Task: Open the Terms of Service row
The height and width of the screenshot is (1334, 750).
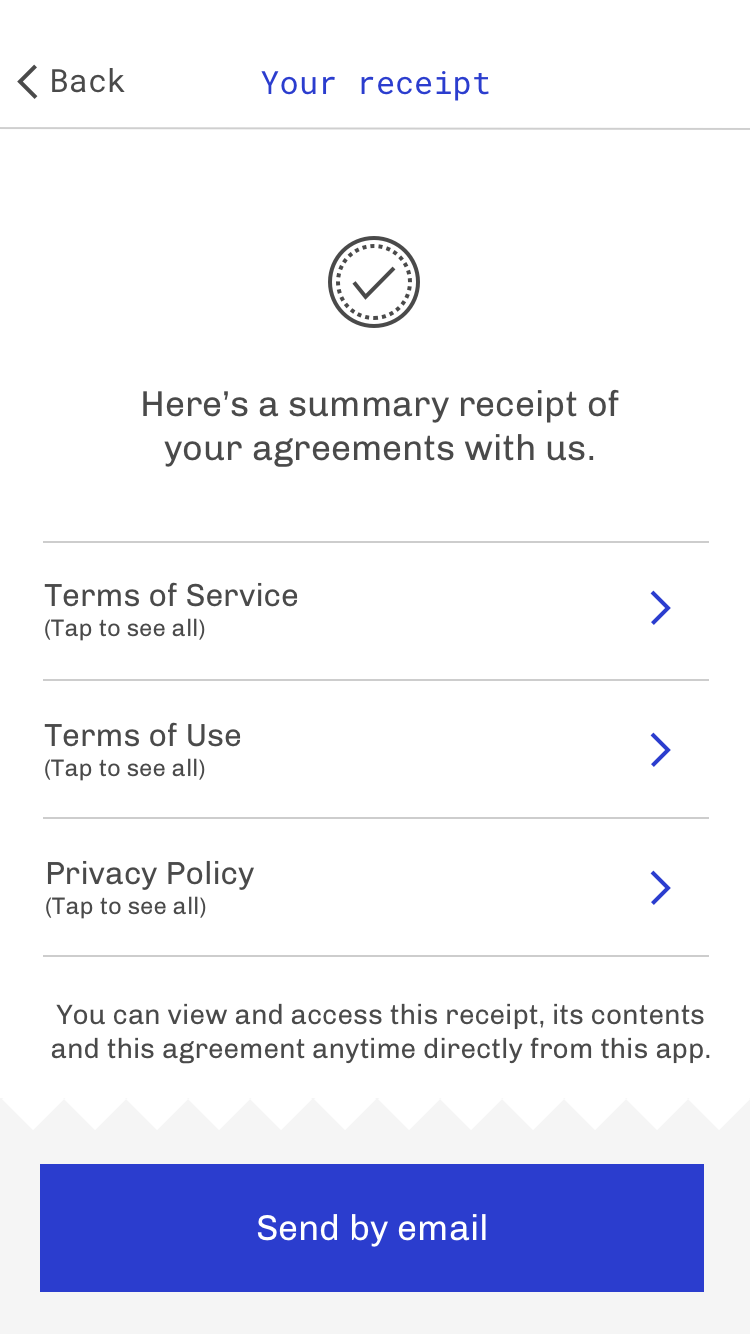Action: (x=376, y=611)
